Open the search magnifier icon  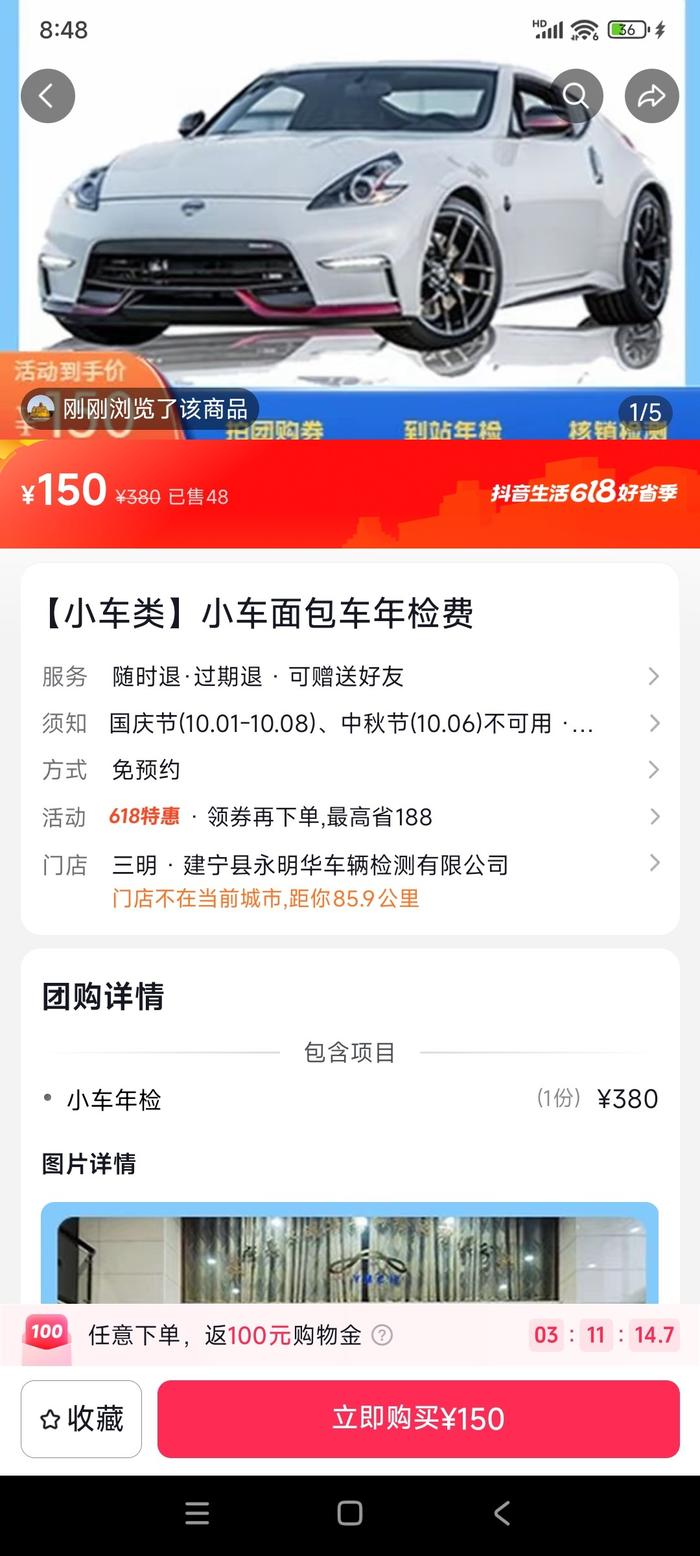click(x=576, y=96)
